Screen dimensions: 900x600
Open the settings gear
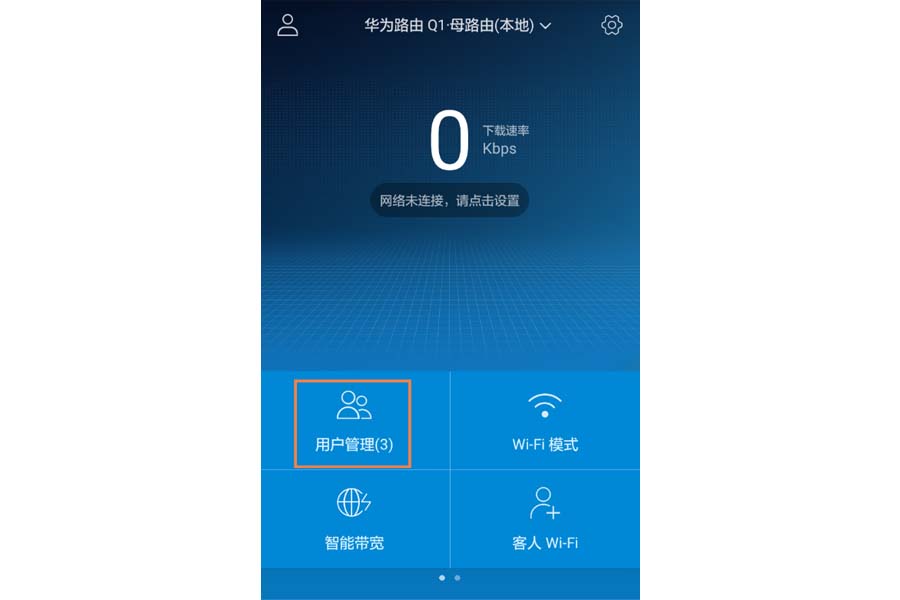click(x=612, y=25)
